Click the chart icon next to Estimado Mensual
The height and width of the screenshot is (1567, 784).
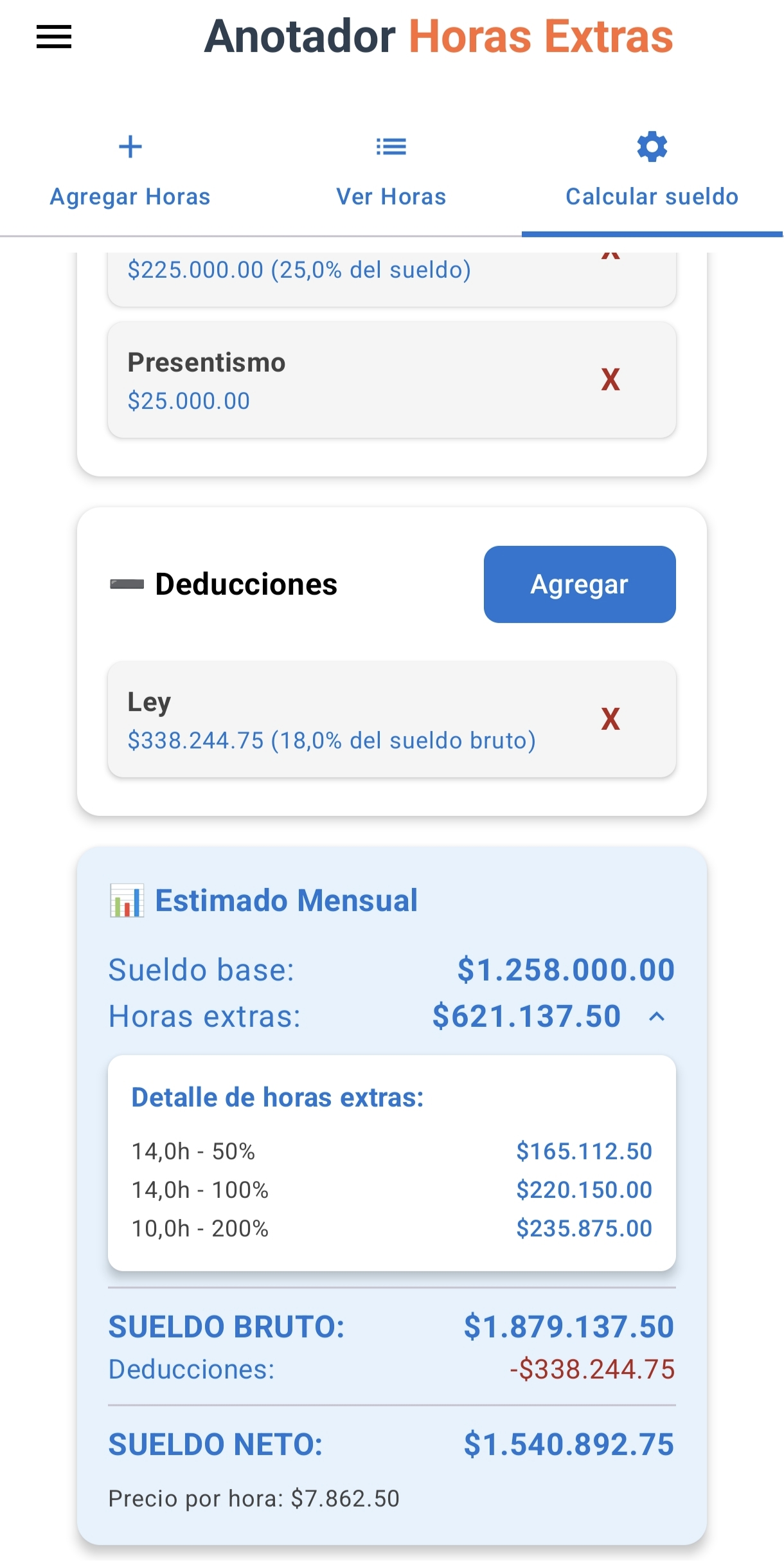(x=127, y=900)
